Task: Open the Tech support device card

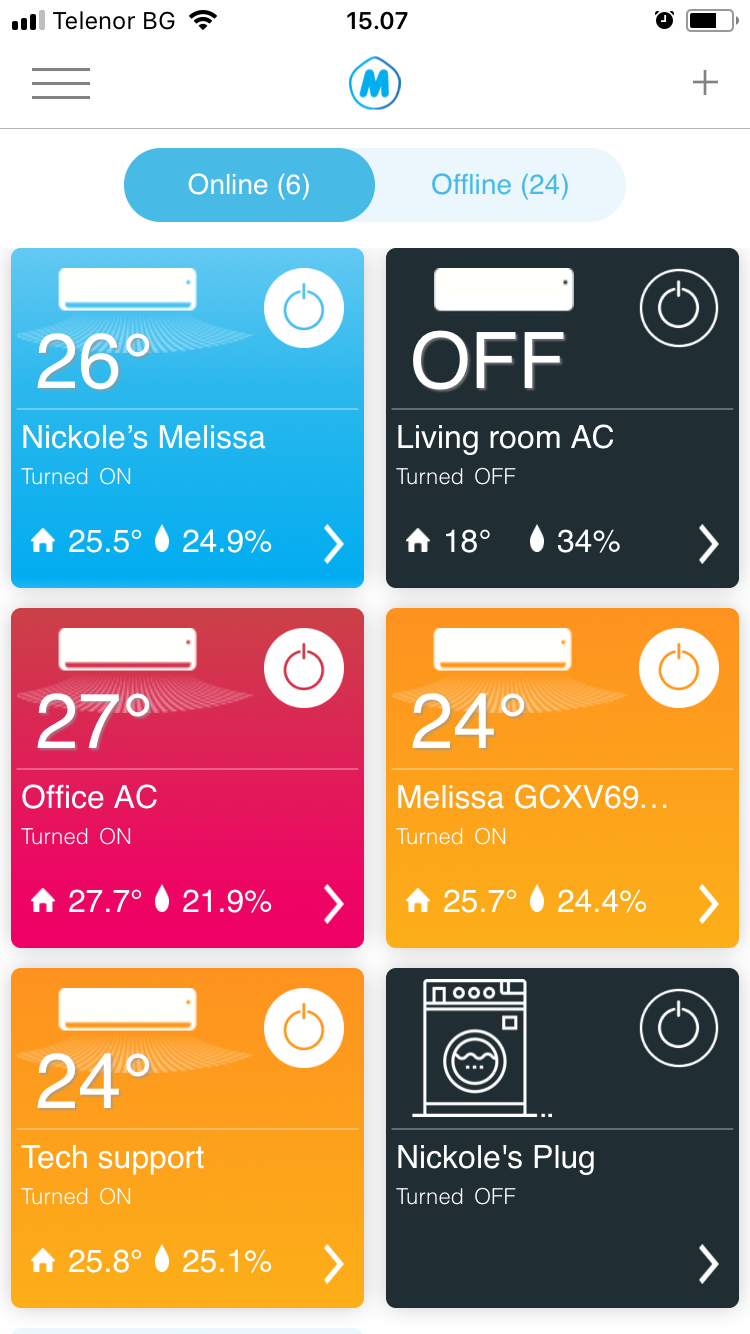Action: pos(187,1138)
